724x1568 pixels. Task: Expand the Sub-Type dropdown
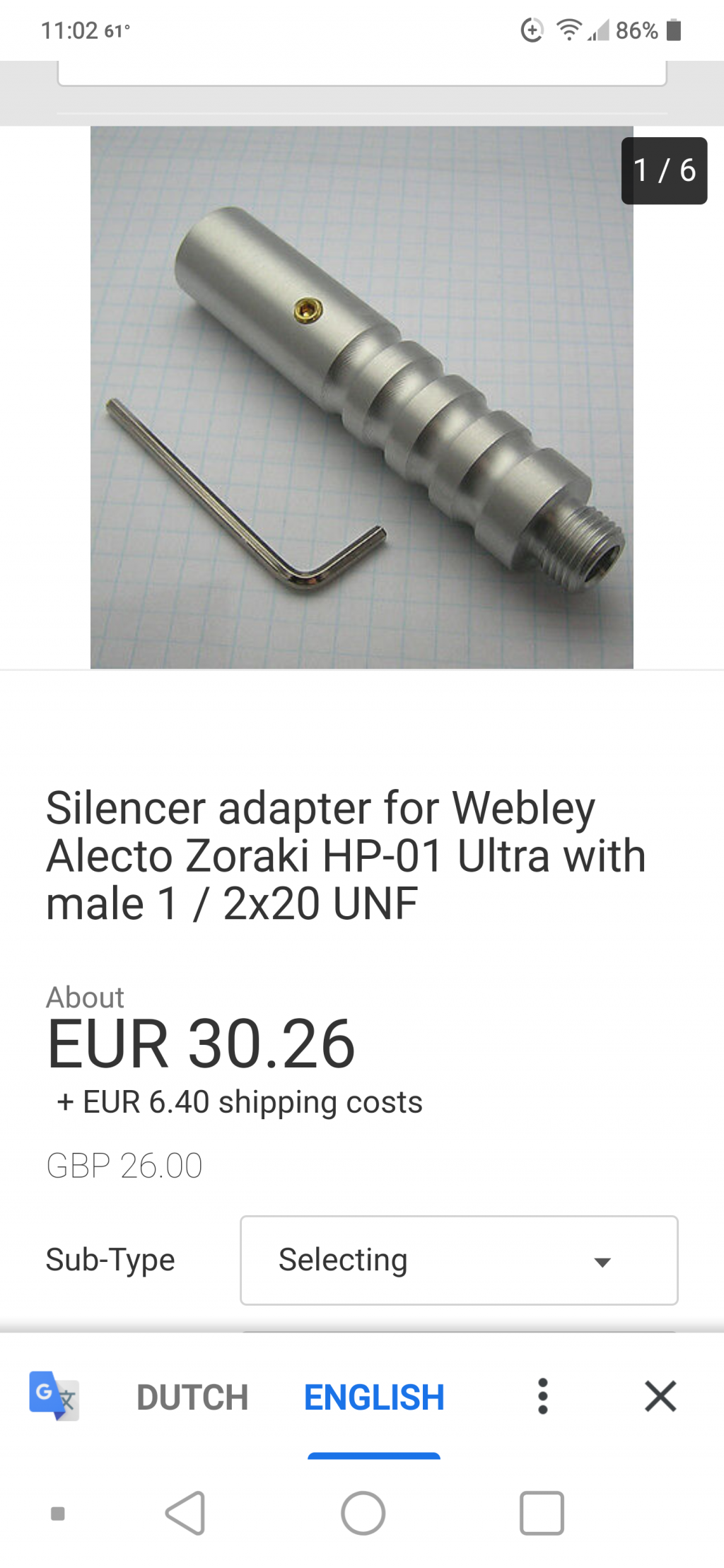pyautogui.click(x=459, y=1260)
